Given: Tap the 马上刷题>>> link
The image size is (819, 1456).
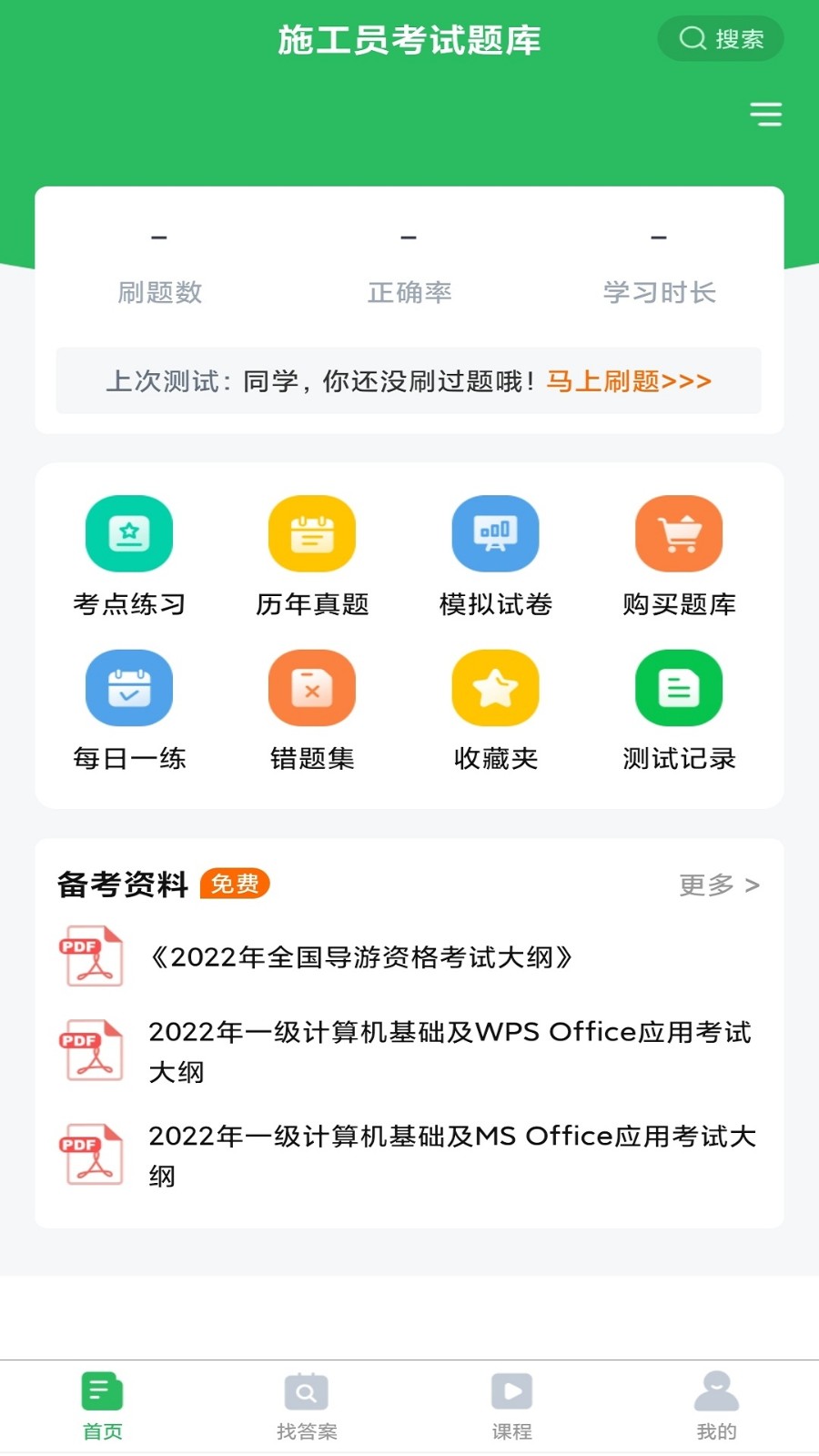Looking at the screenshot, I should tap(629, 381).
